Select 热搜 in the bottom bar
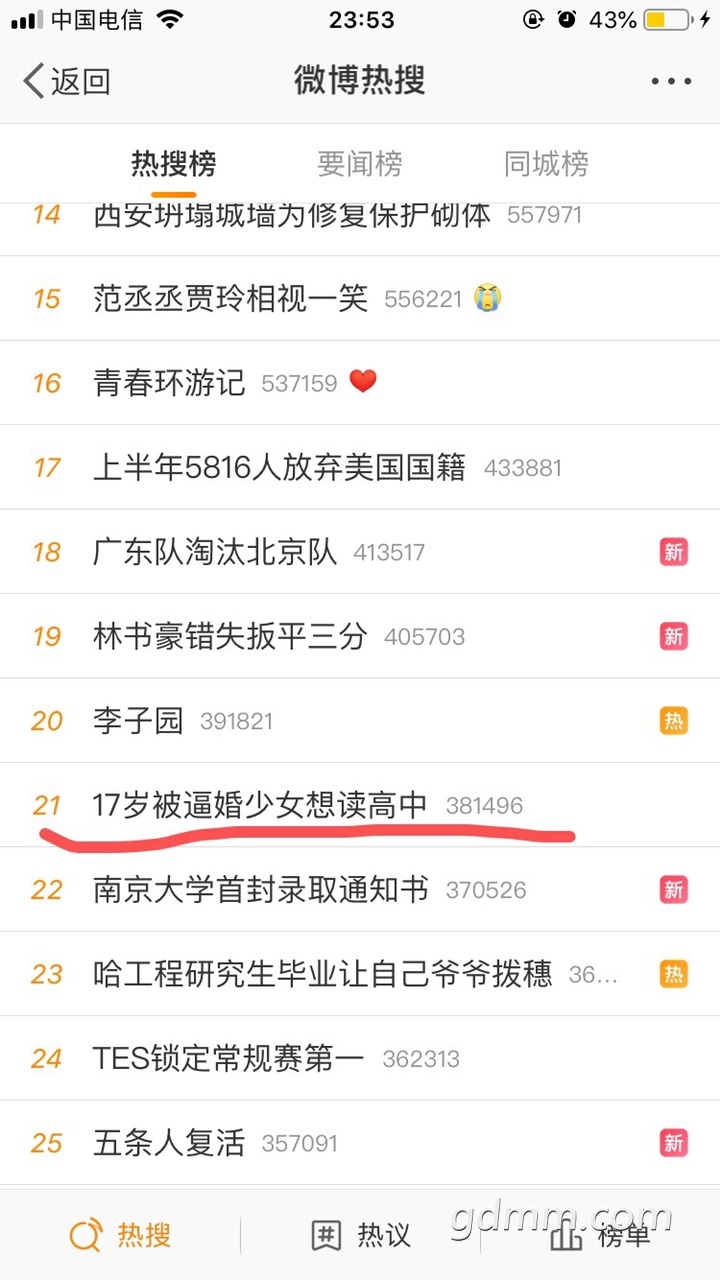This screenshot has height=1280, width=720. coord(120,1236)
